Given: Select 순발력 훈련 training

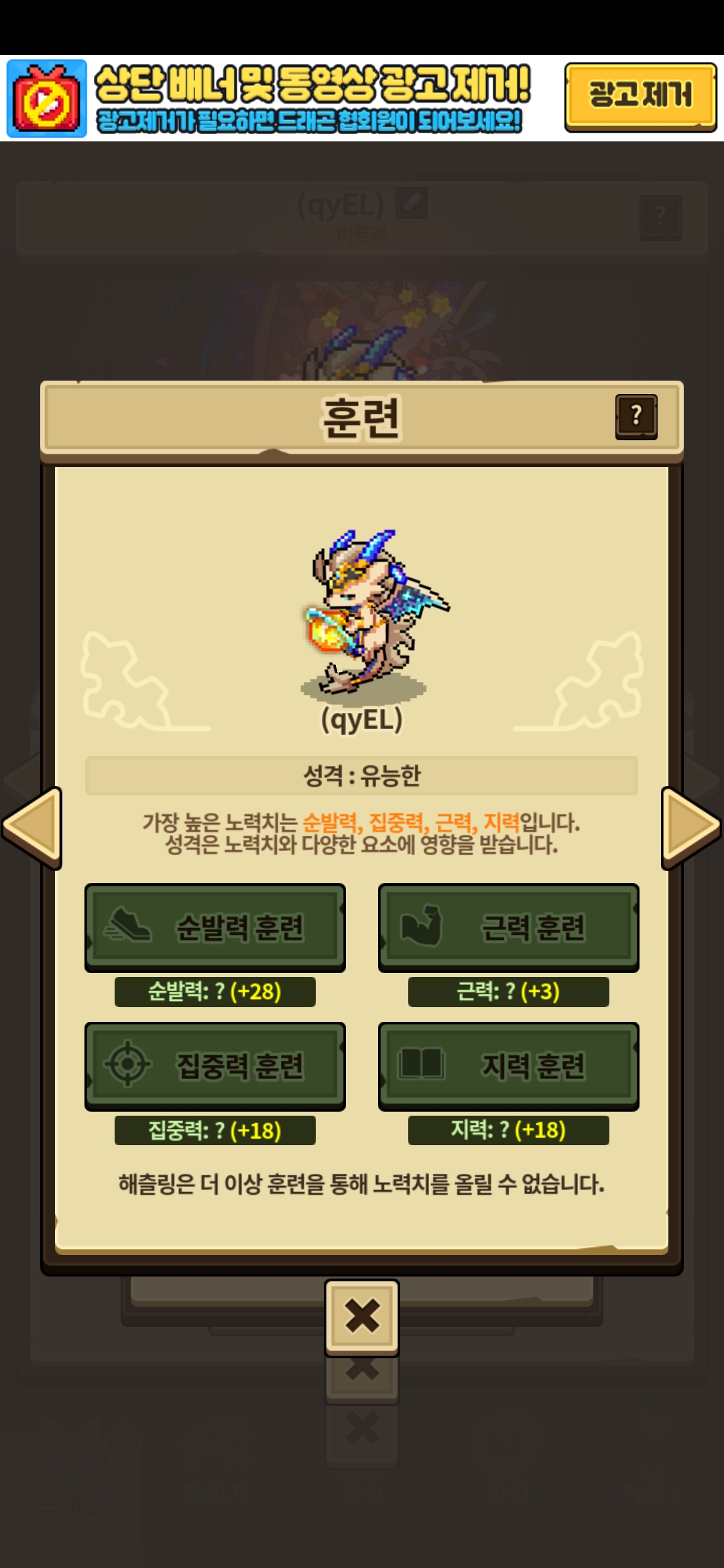Looking at the screenshot, I should tap(215, 927).
